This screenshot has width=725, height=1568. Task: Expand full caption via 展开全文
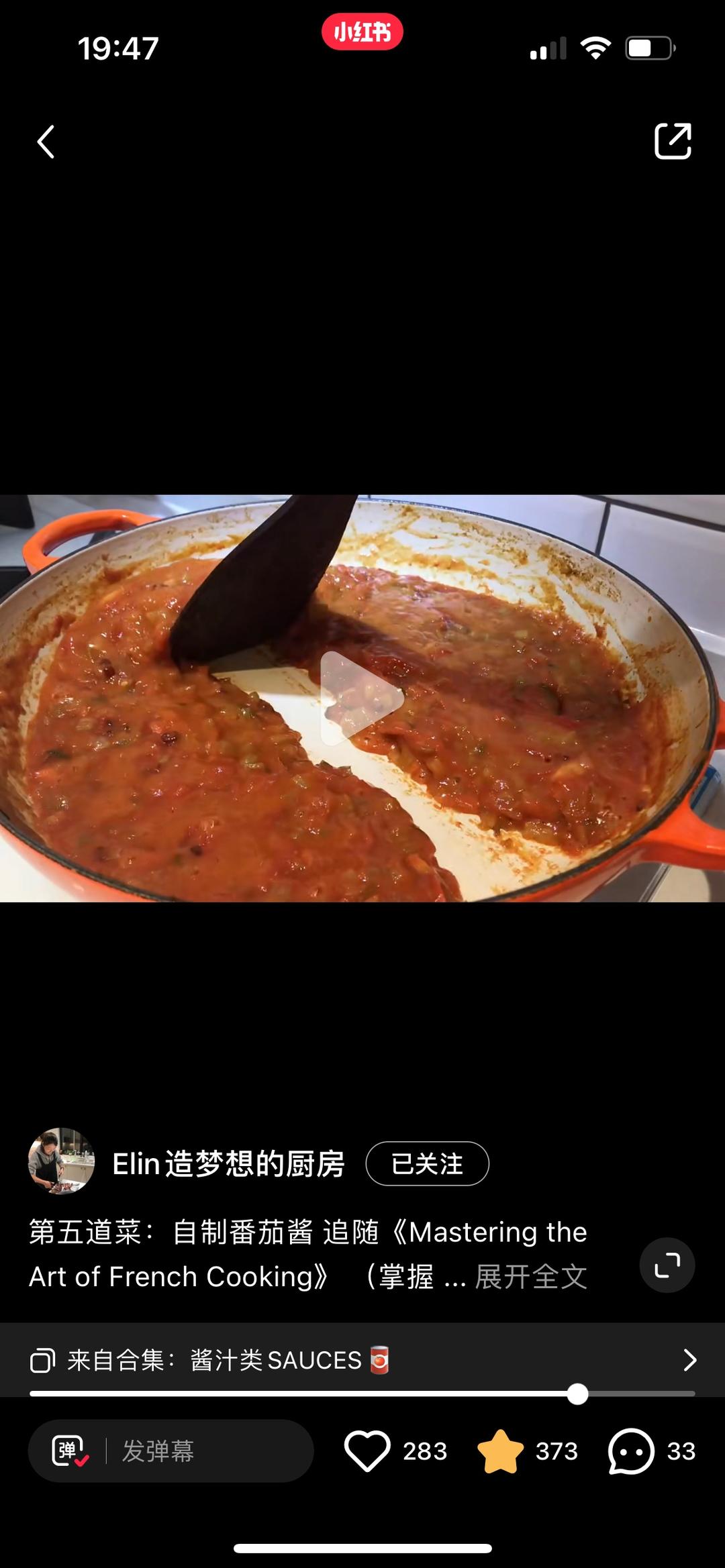[531, 1277]
